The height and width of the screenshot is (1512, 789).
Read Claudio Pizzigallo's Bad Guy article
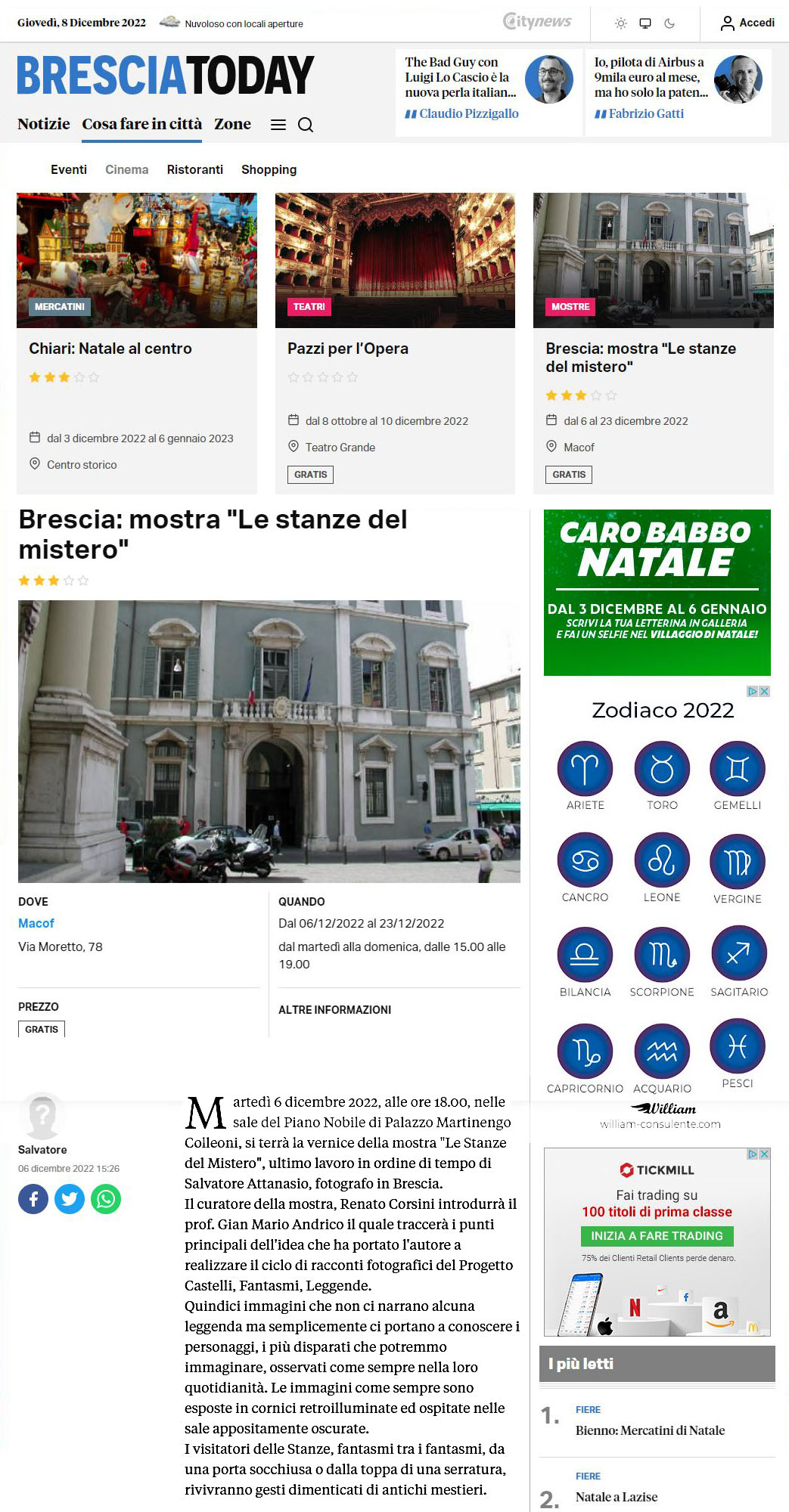[x=460, y=77]
